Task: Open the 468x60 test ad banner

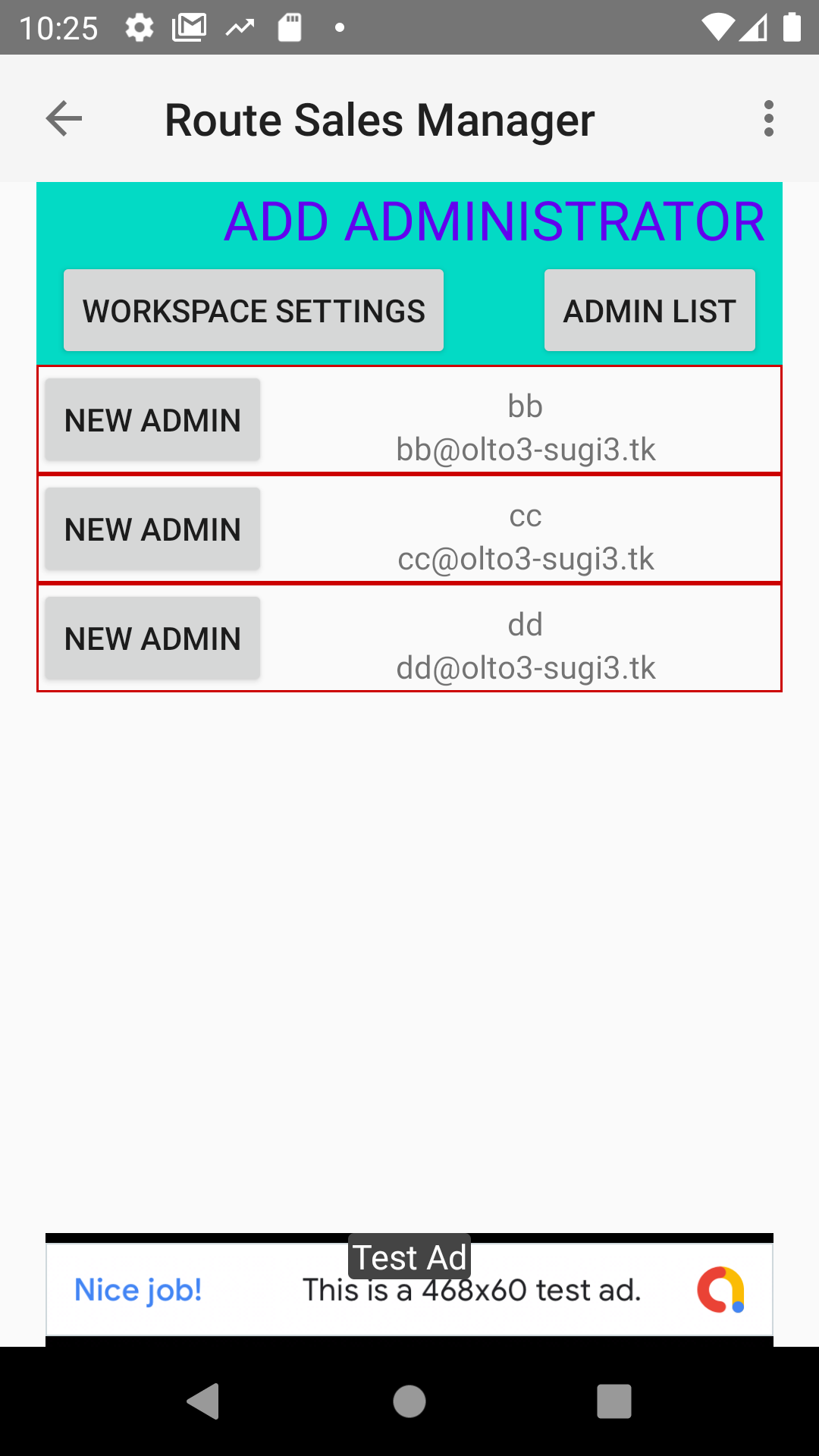Action: [x=409, y=1289]
